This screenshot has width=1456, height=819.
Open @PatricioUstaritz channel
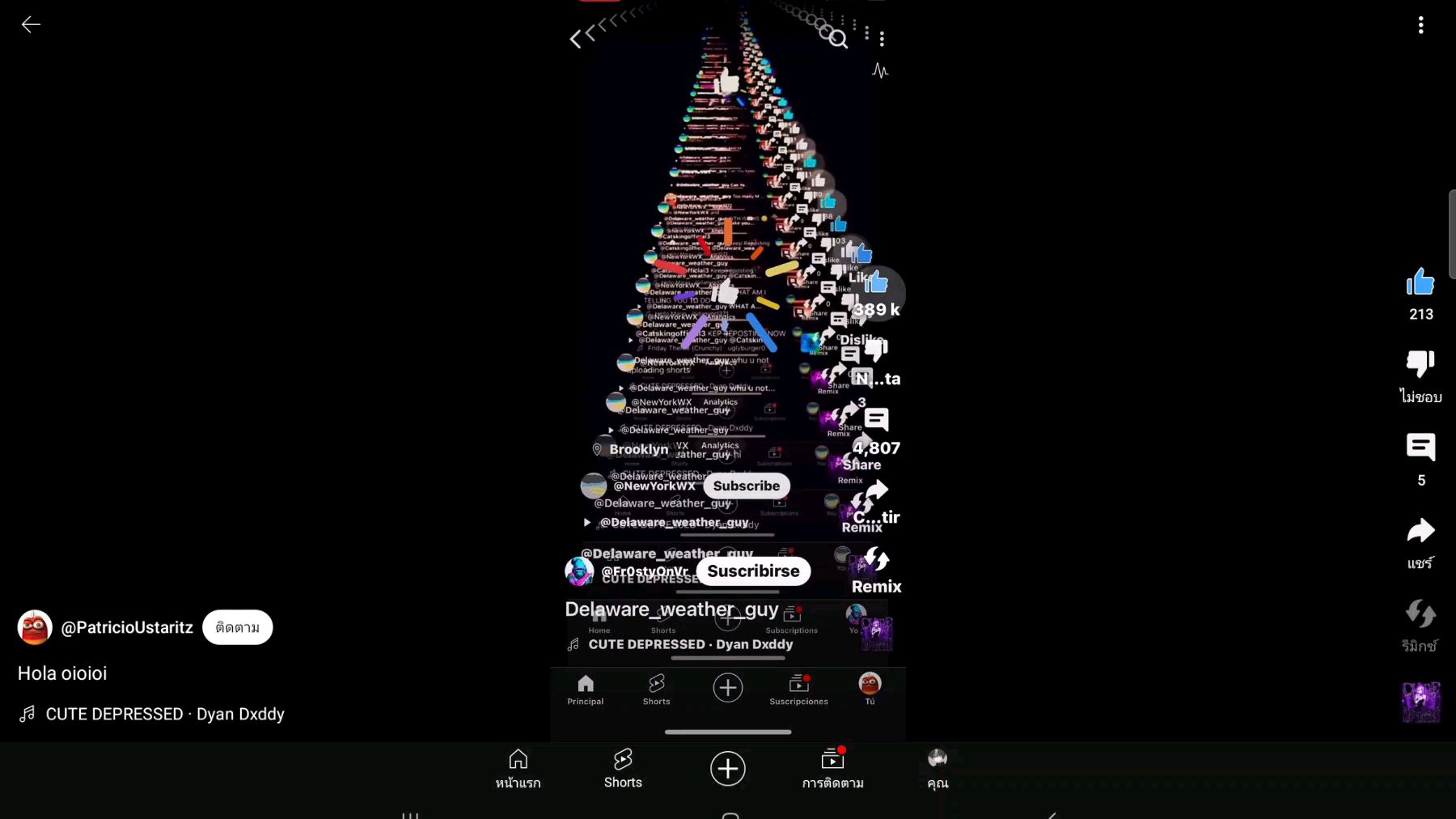click(126, 628)
